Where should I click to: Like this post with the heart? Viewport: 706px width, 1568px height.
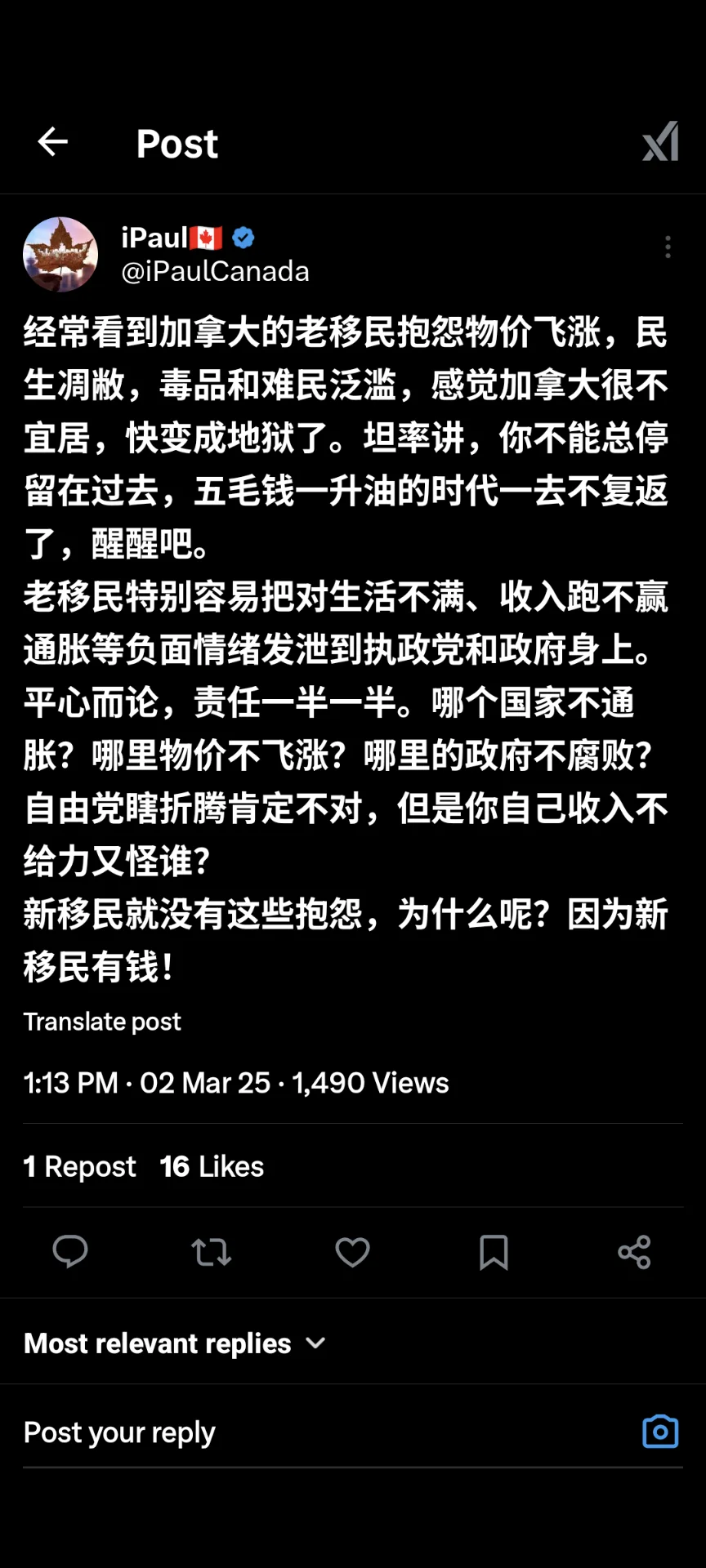pyautogui.click(x=352, y=1251)
